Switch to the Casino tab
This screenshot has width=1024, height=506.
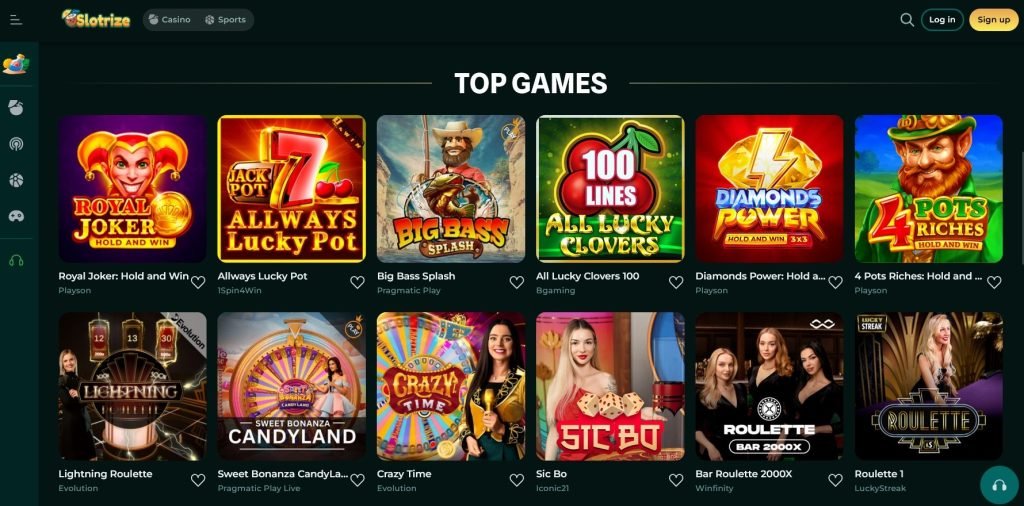tap(169, 19)
